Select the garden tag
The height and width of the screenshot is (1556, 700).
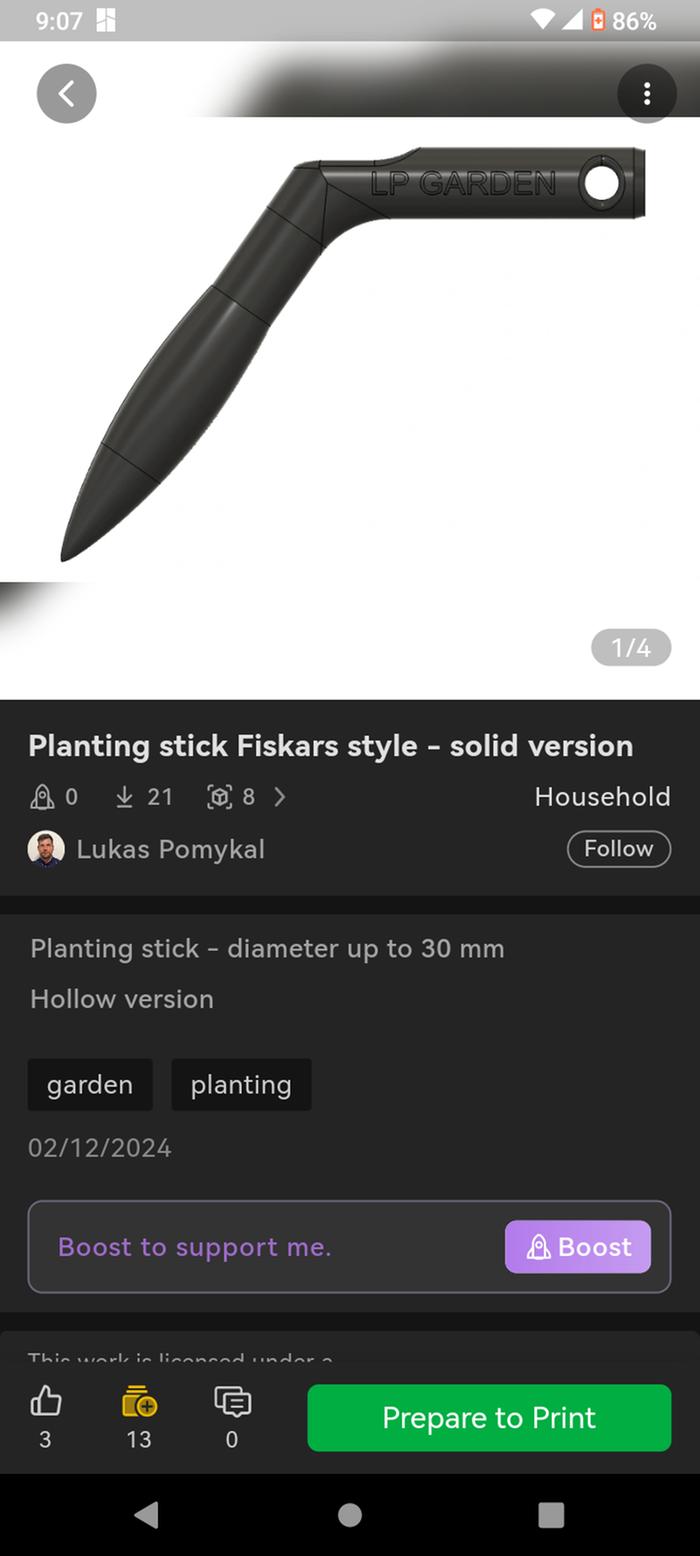click(x=90, y=1085)
